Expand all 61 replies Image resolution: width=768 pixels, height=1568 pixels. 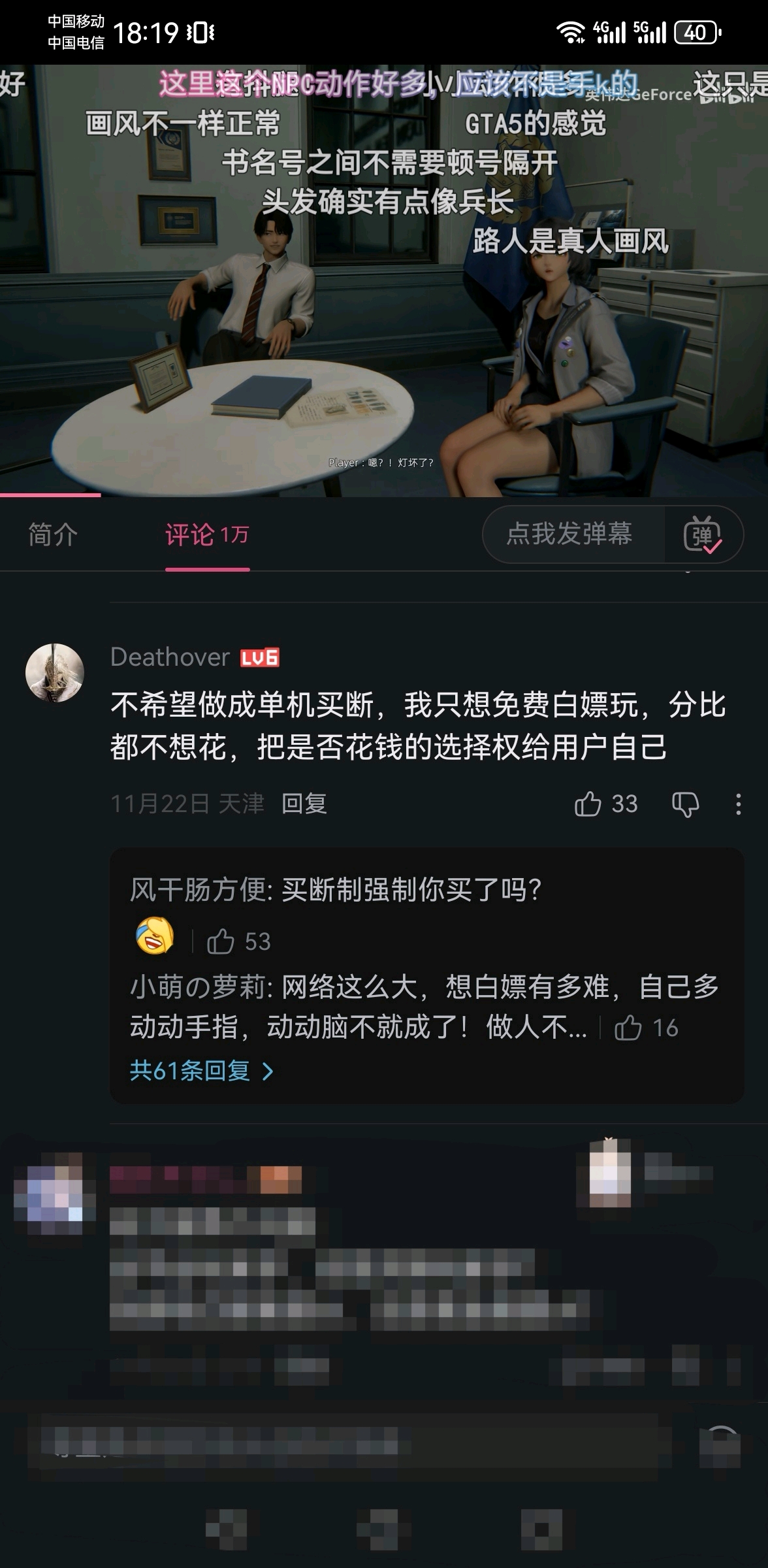(201, 1071)
